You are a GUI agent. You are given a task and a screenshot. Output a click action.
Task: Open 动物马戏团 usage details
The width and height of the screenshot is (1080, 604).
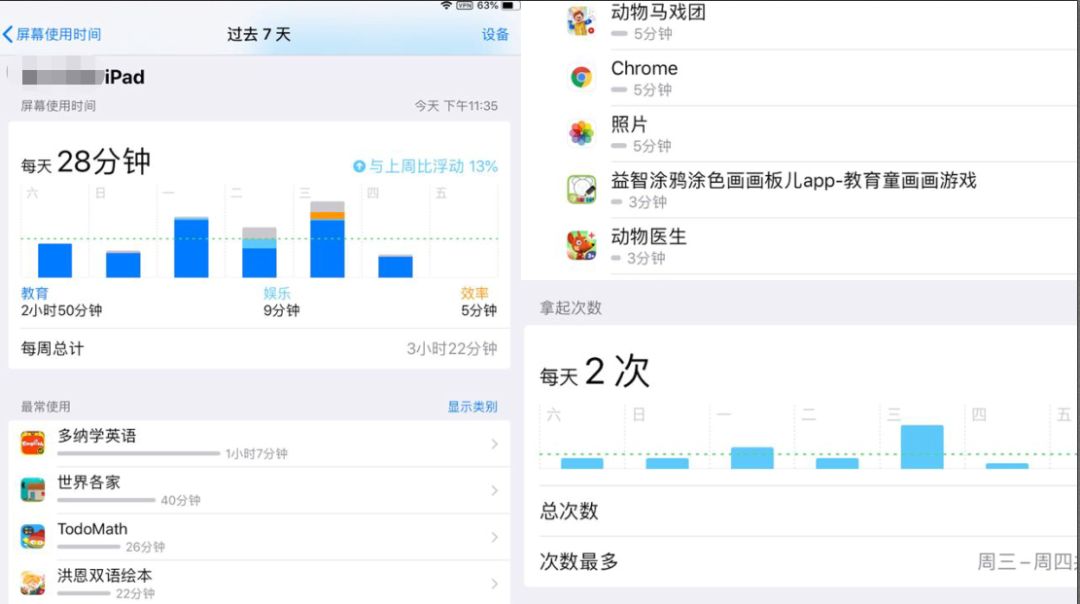[800, 21]
